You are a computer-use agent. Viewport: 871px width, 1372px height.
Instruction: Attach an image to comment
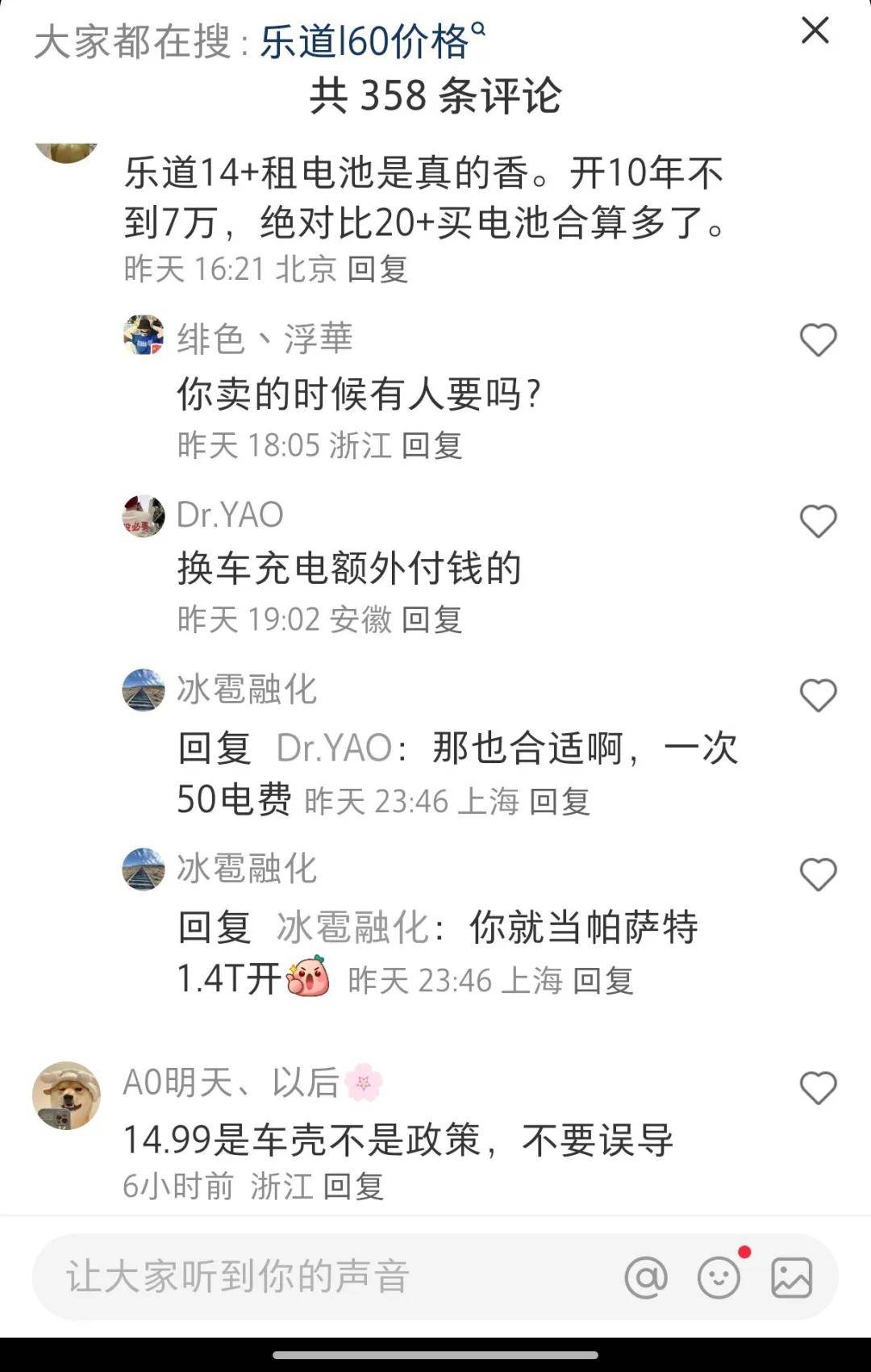[791, 1278]
